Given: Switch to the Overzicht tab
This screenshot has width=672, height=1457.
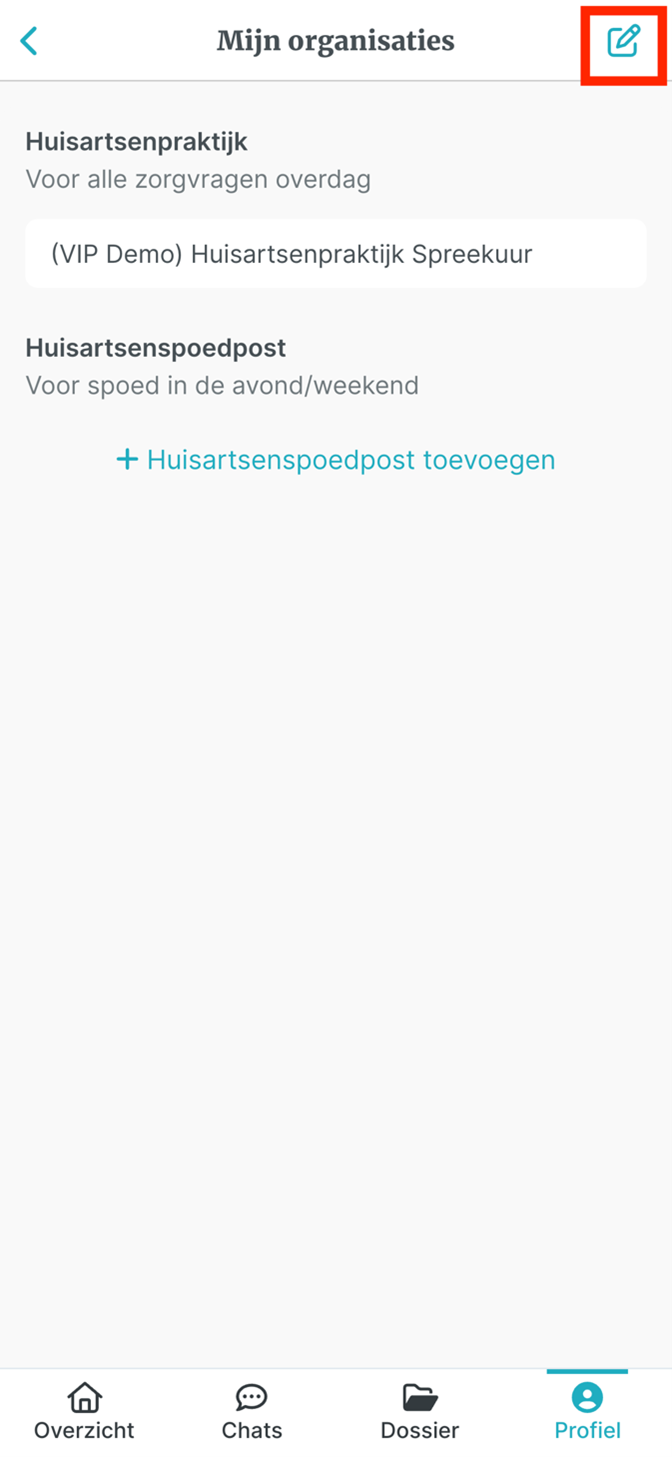Looking at the screenshot, I should coord(84,1412).
